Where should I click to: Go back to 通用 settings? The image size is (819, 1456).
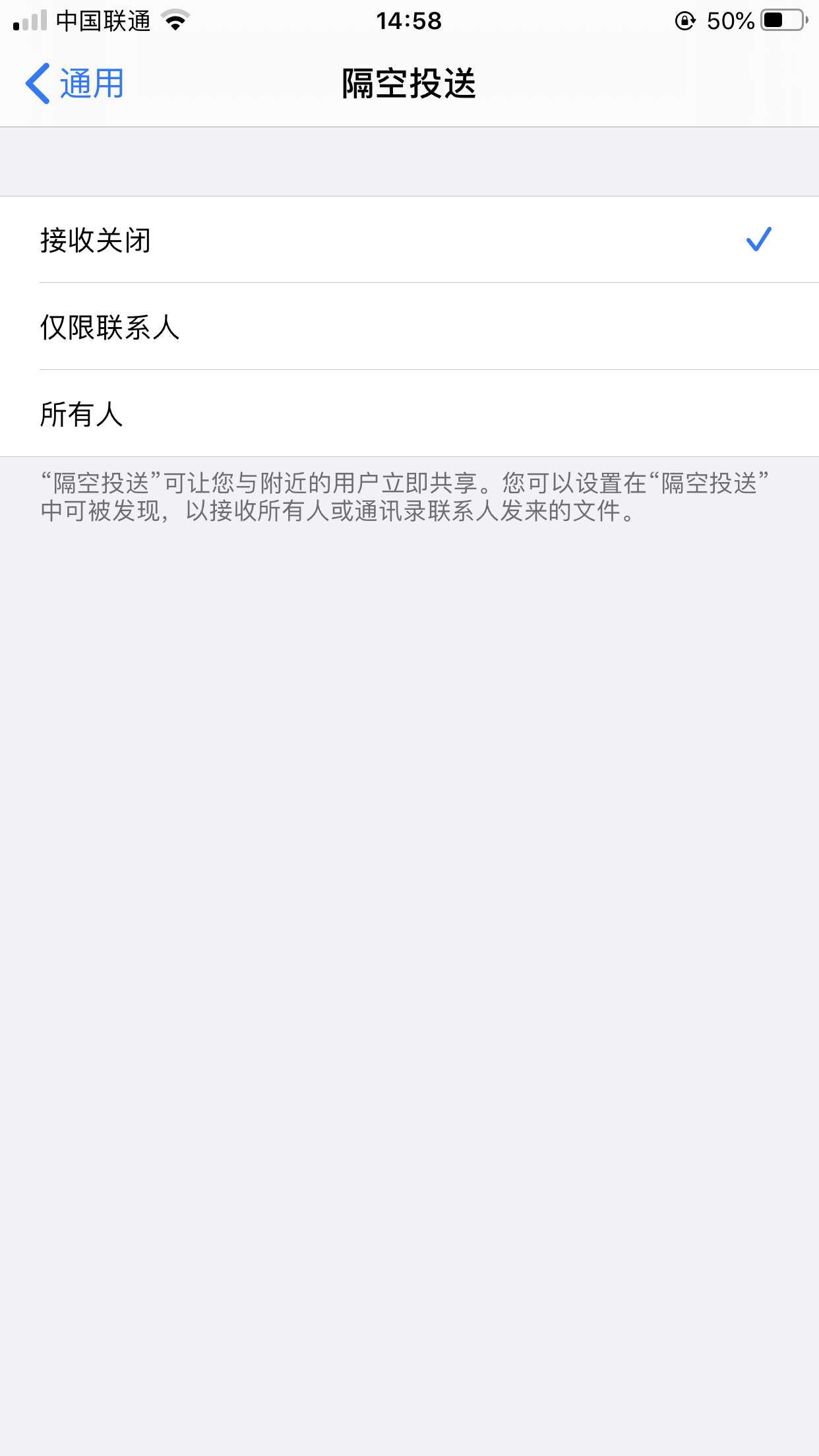click(x=75, y=84)
